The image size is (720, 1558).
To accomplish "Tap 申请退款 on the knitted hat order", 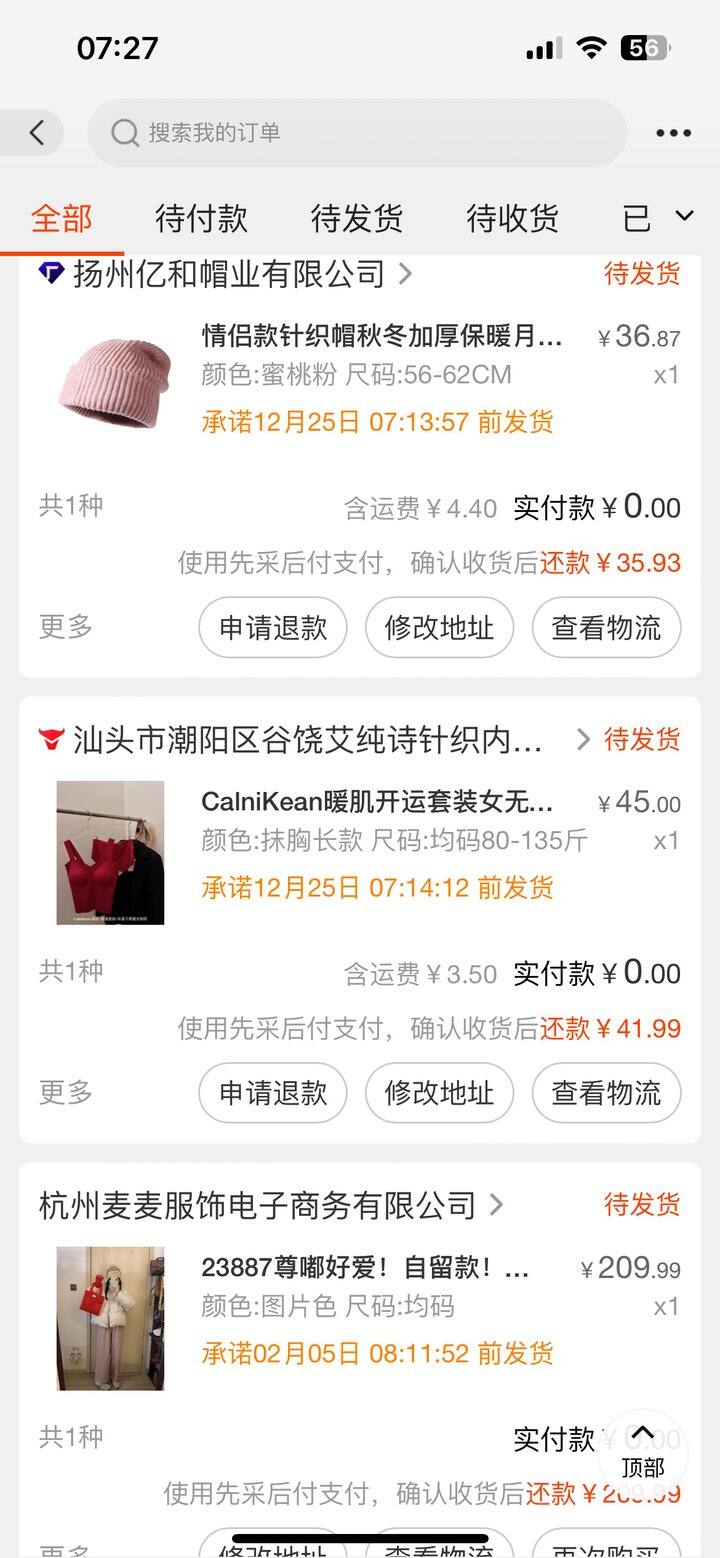I will point(273,627).
